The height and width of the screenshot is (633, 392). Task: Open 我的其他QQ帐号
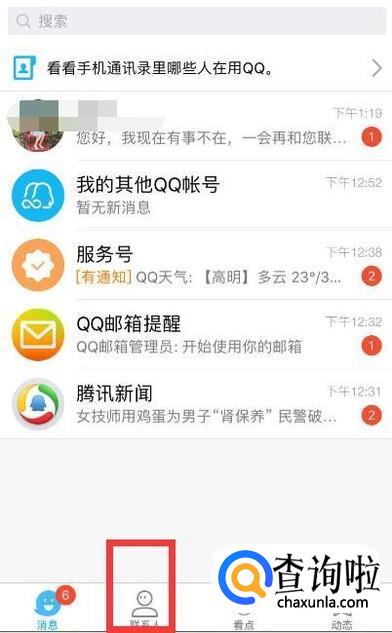click(x=196, y=195)
